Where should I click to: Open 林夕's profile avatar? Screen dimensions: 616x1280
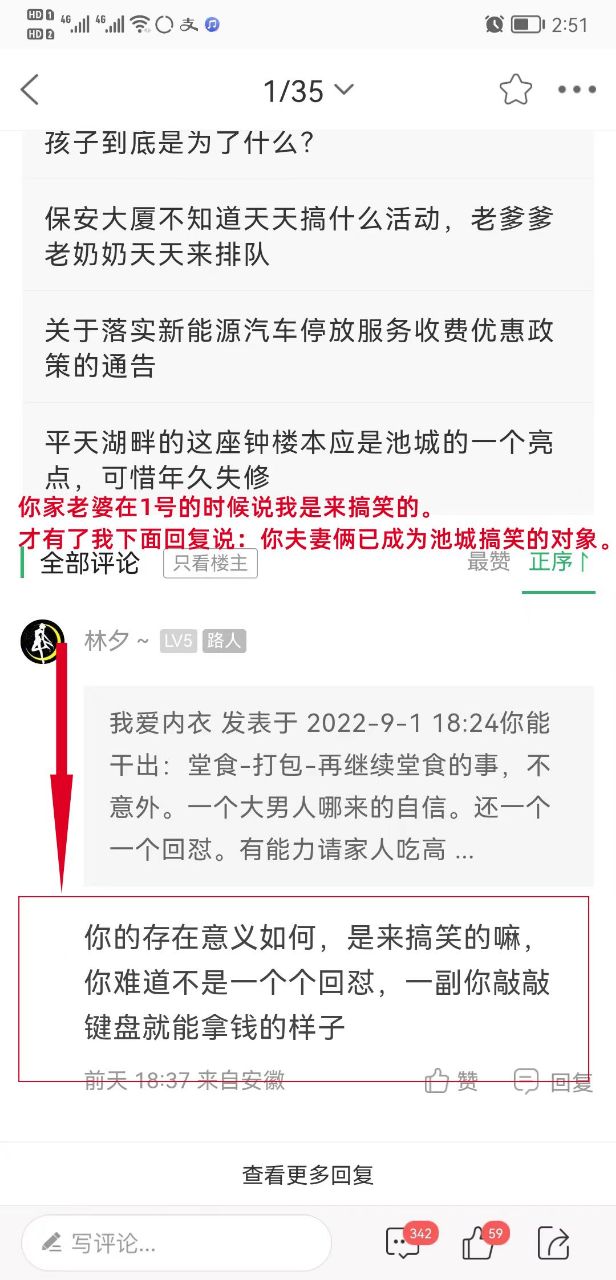click(43, 641)
